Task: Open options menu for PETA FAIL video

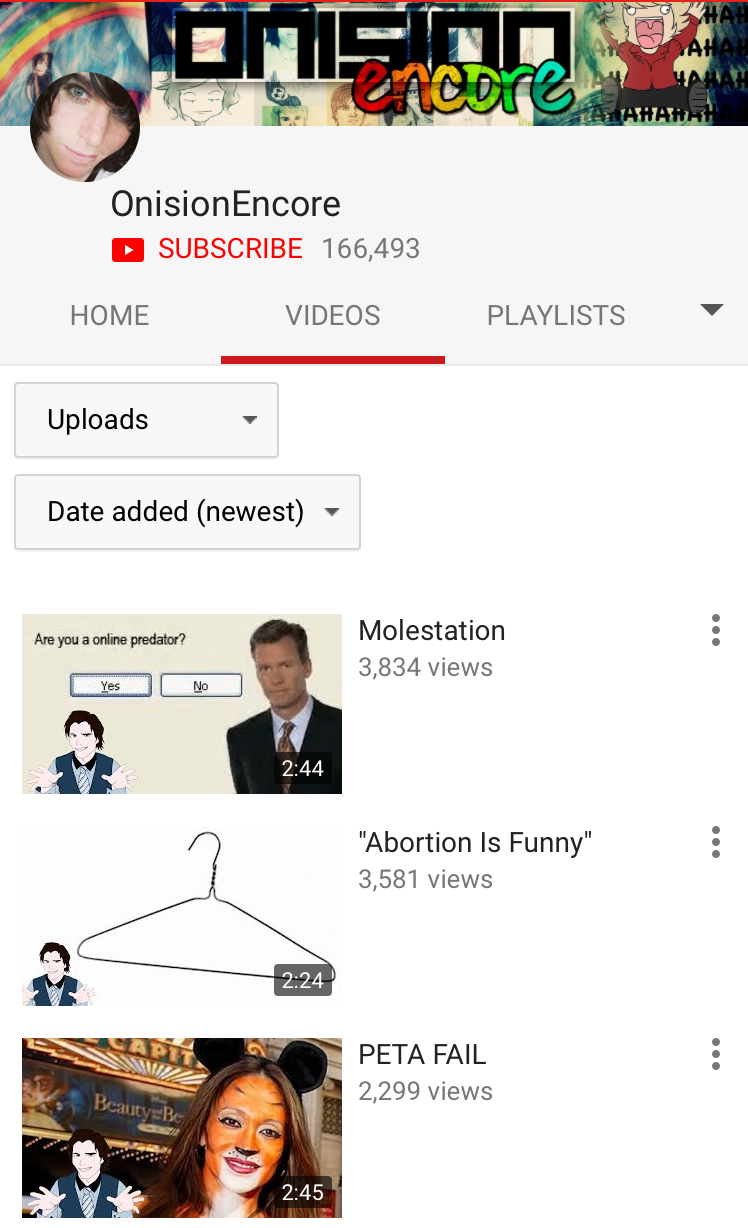Action: click(715, 1055)
